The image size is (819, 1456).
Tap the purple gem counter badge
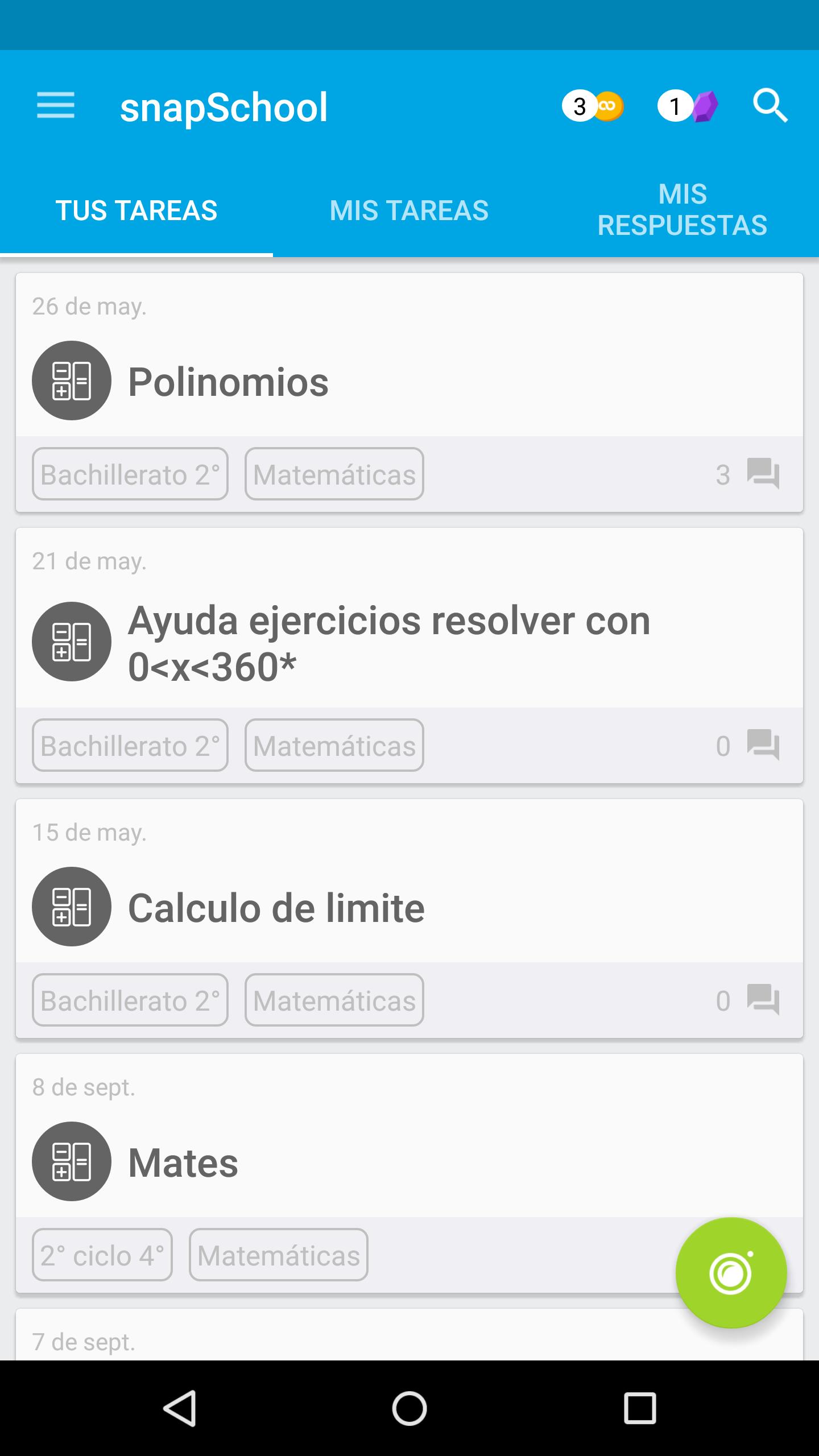point(688,106)
